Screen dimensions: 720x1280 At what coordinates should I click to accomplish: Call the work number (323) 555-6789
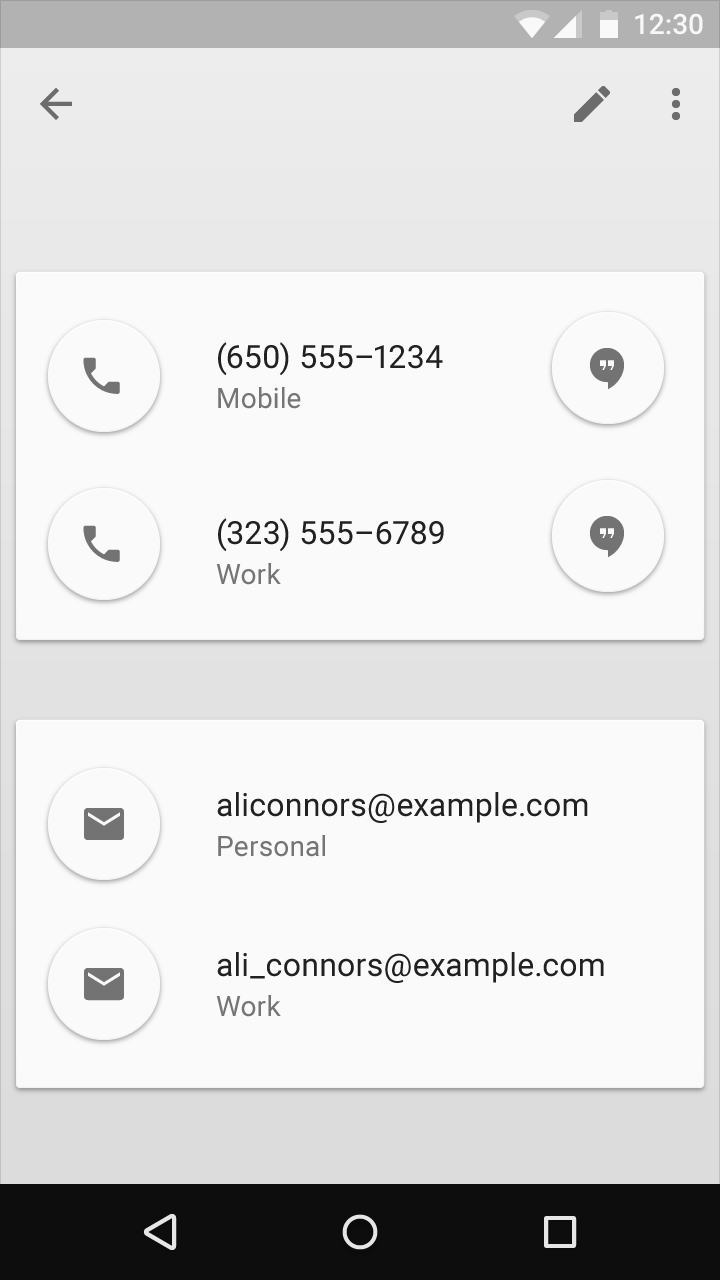(104, 544)
